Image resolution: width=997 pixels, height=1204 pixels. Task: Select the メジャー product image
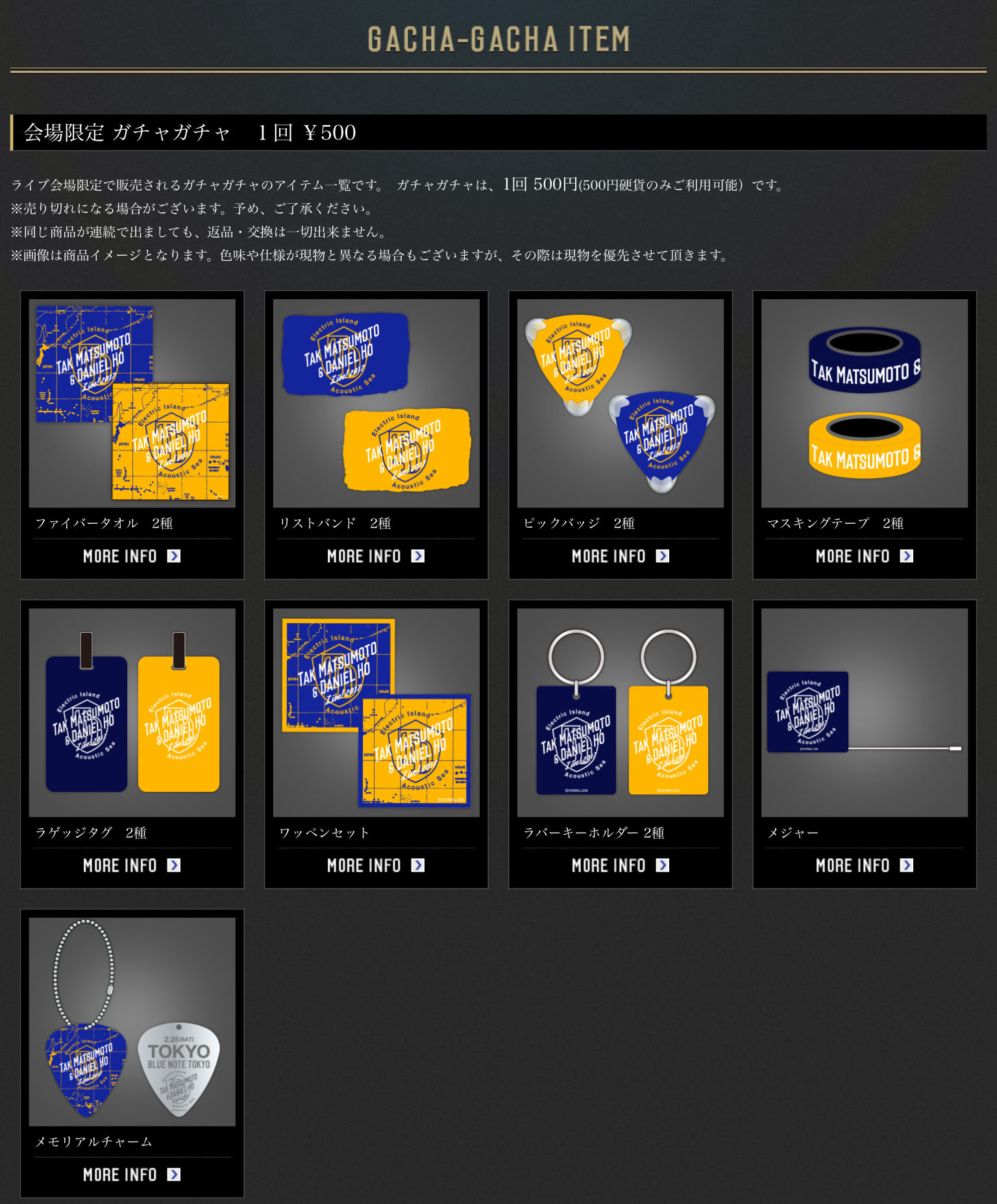[x=864, y=712]
